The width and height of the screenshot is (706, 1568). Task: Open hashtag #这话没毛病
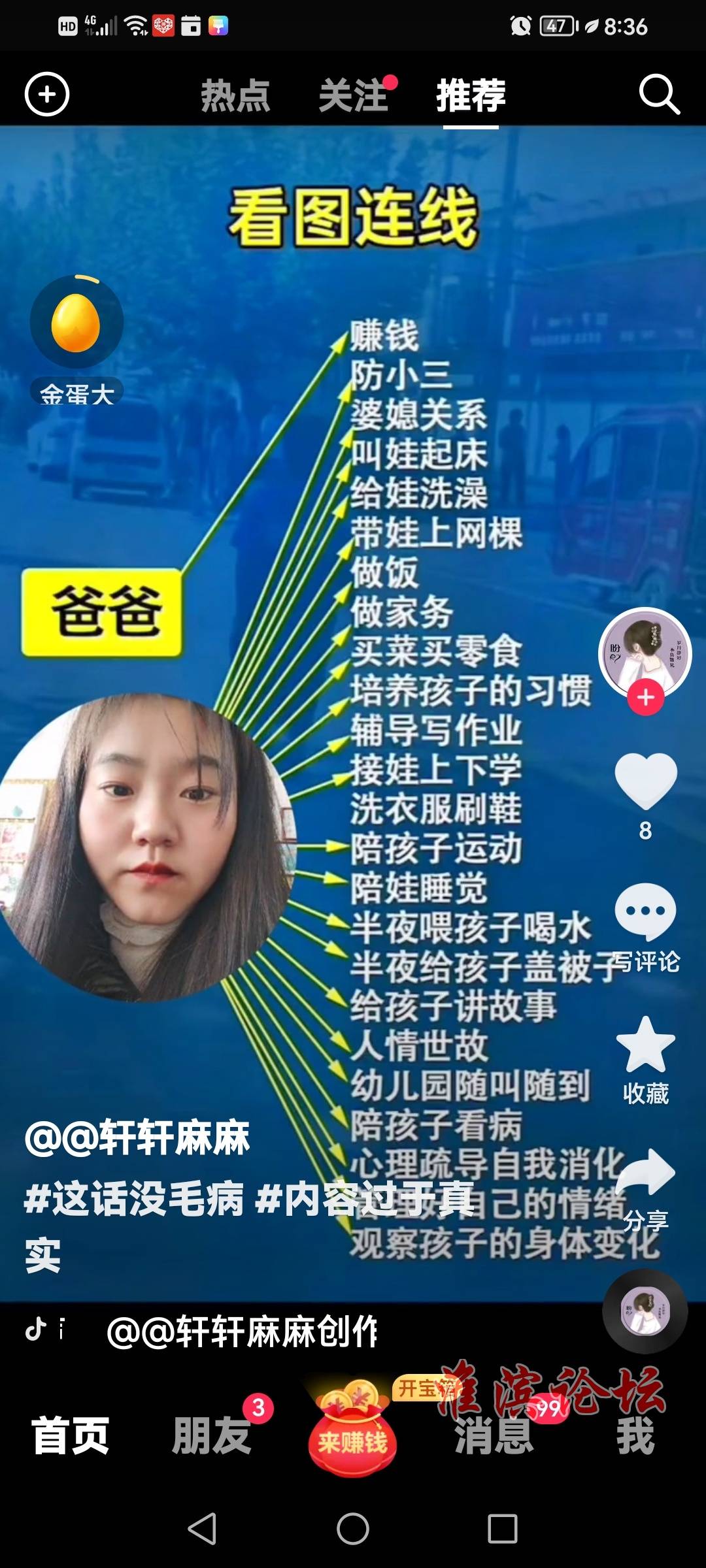134,1199
